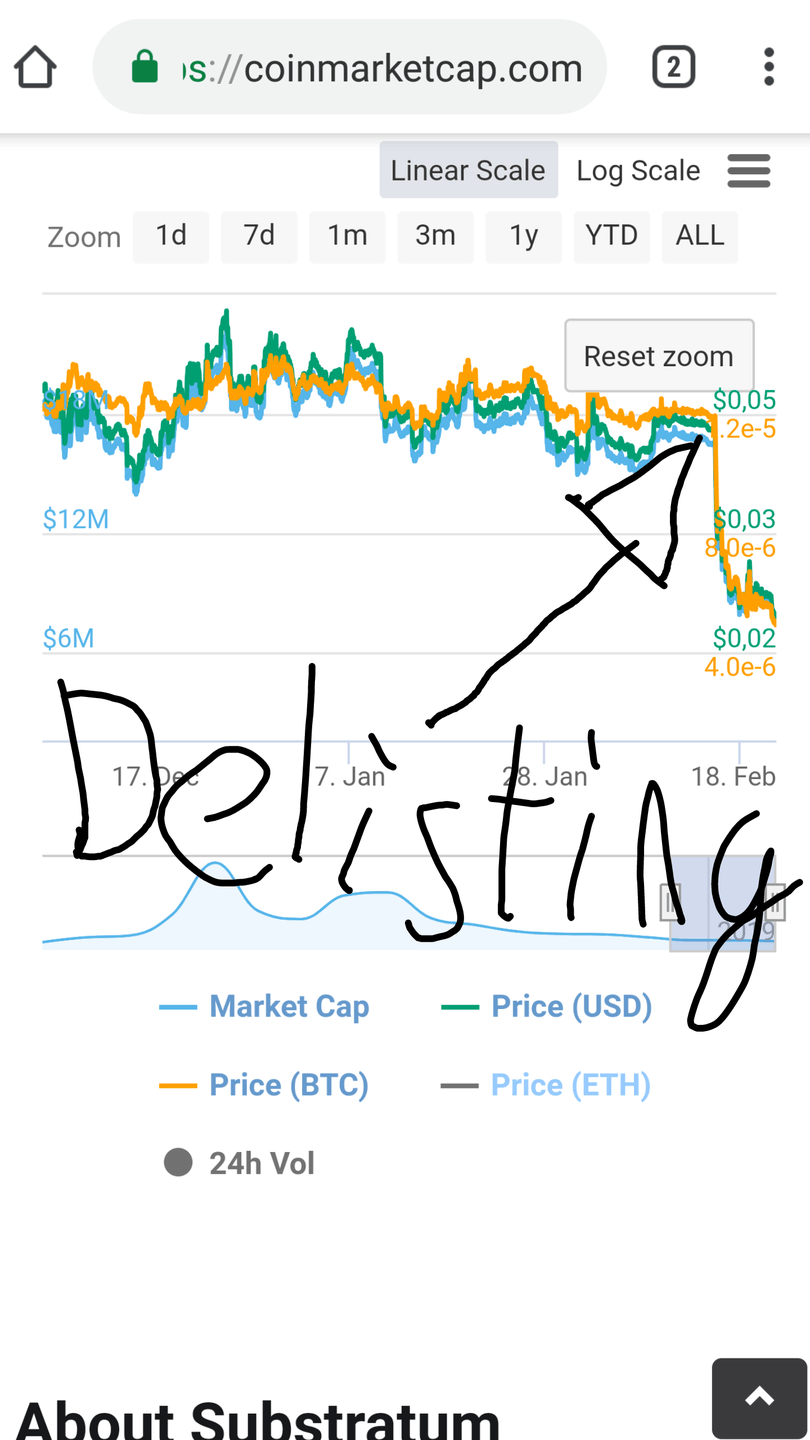The image size is (810, 1440).
Task: Open the browser overflow menu
Action: click(x=768, y=68)
